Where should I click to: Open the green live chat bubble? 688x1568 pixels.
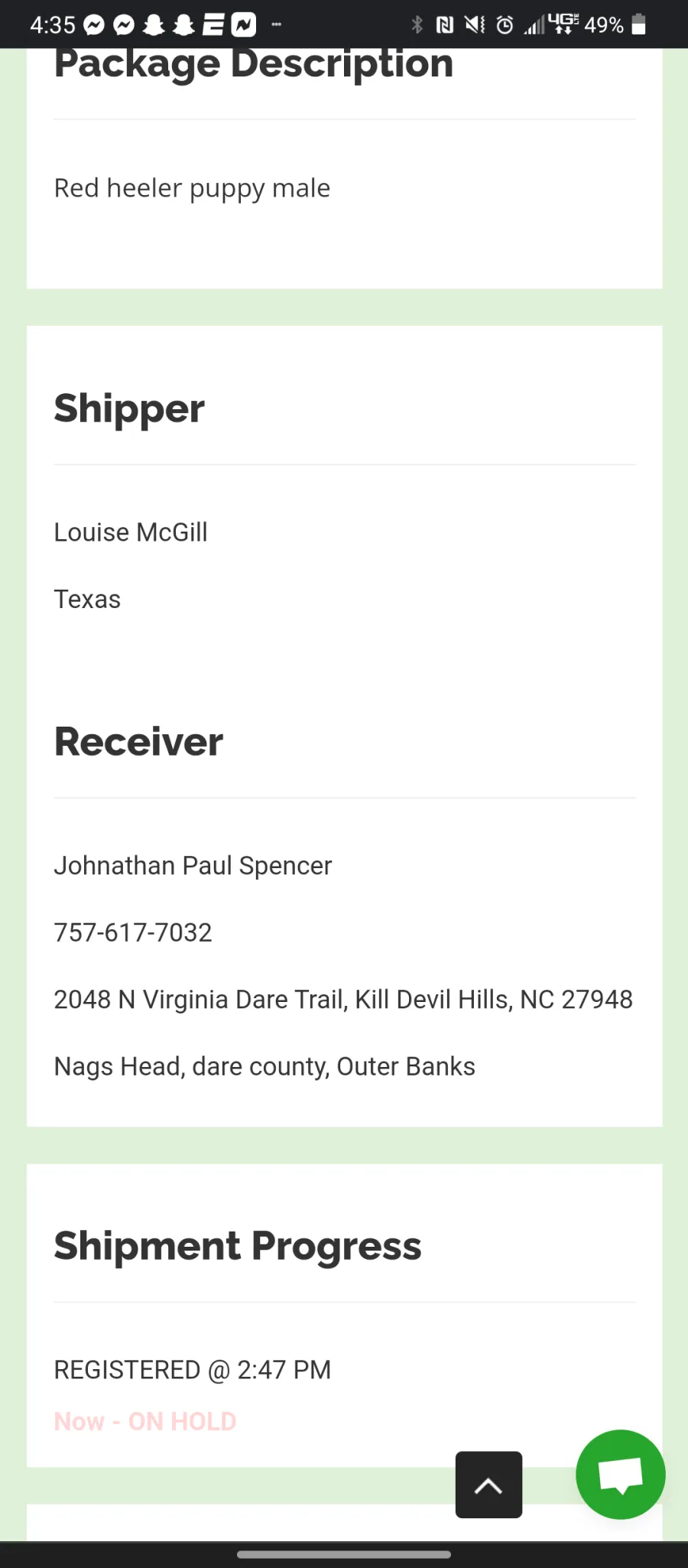click(x=620, y=1474)
